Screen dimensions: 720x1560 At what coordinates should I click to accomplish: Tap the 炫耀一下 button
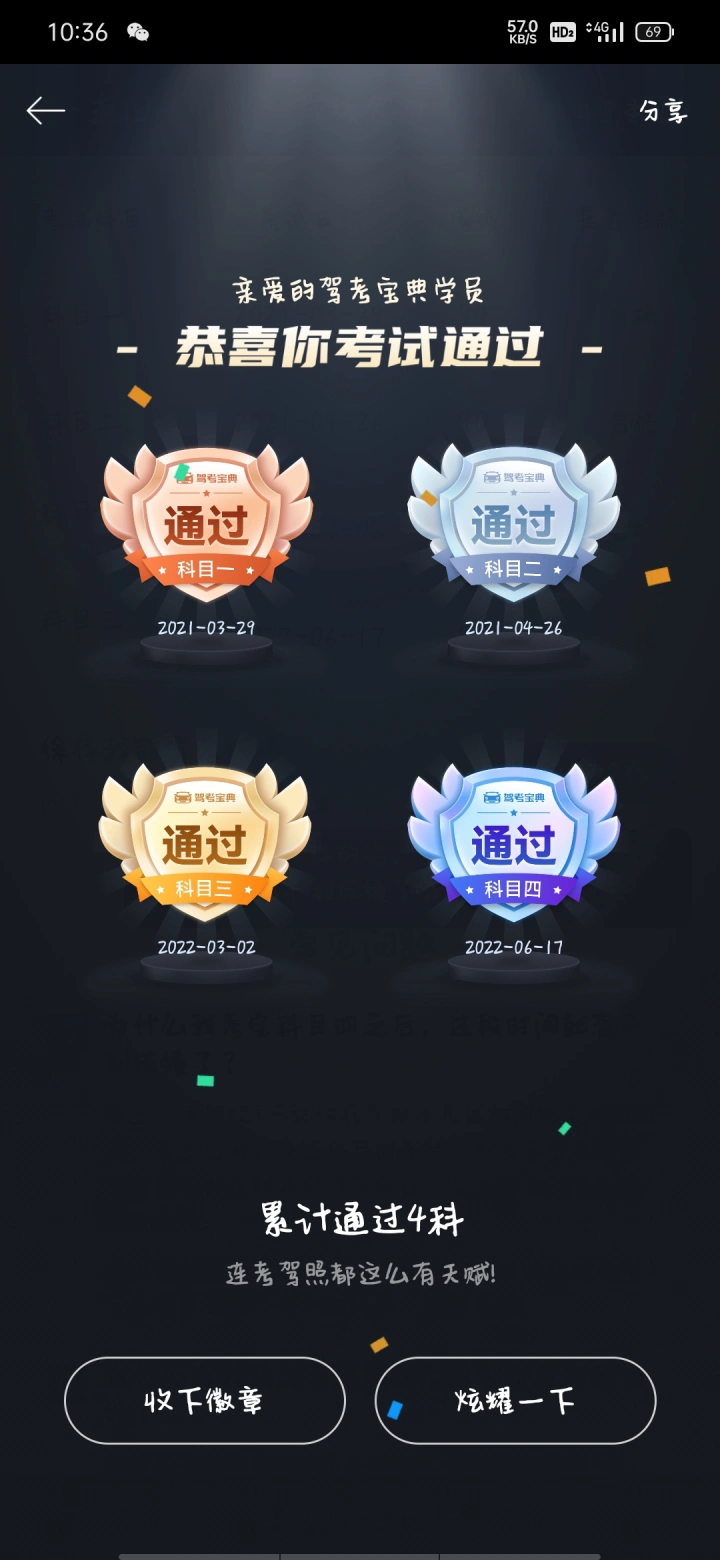515,1400
